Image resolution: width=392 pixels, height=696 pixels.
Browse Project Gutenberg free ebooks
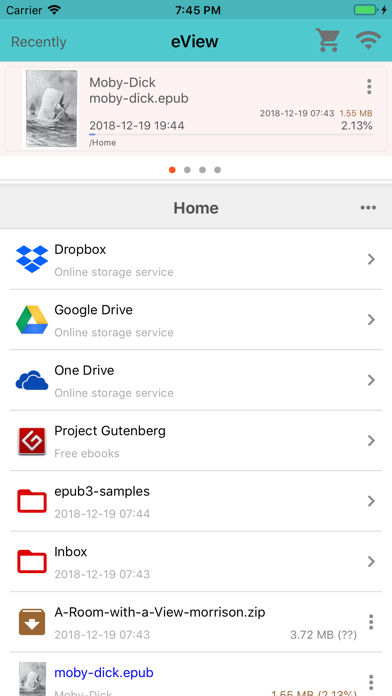(196, 440)
